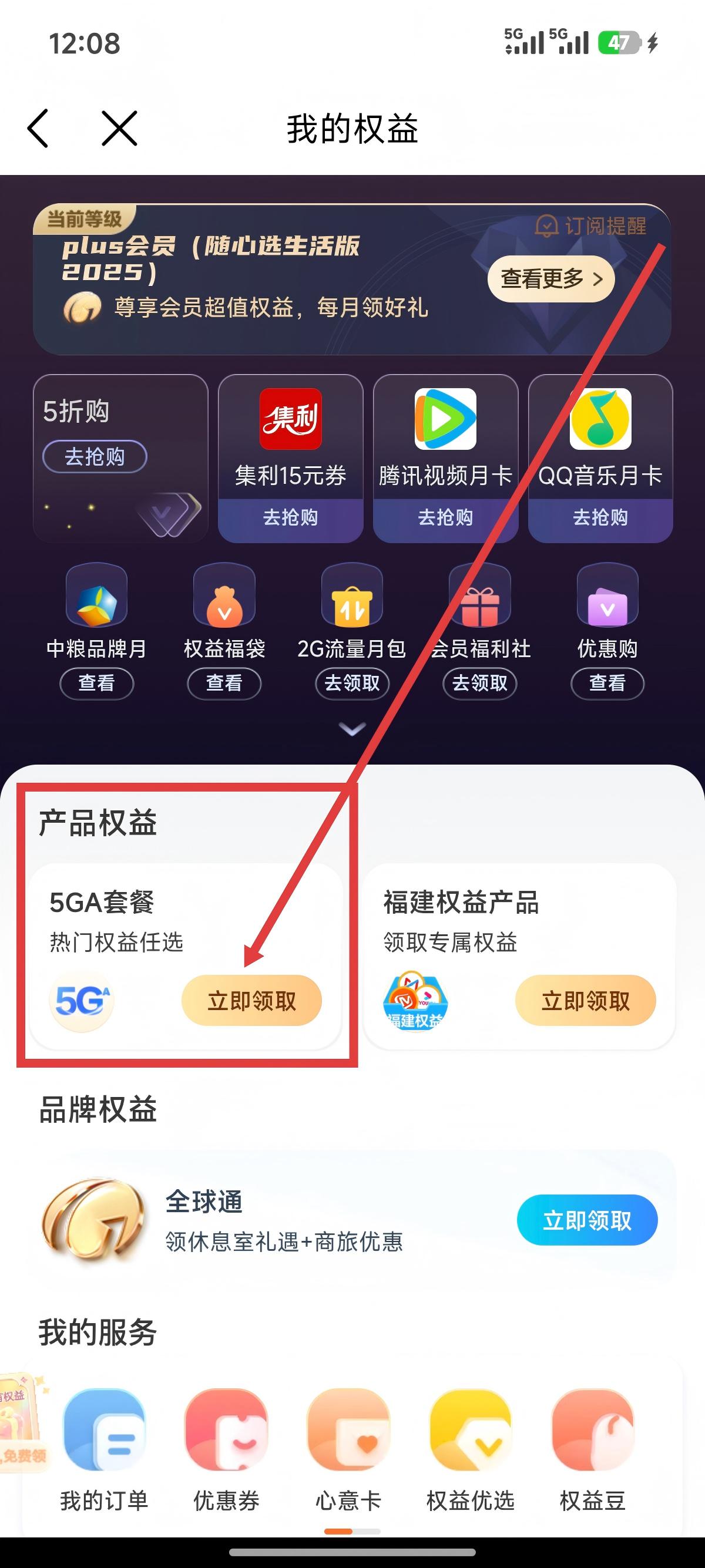
Task: Claim from 会员福利社
Action: click(480, 683)
